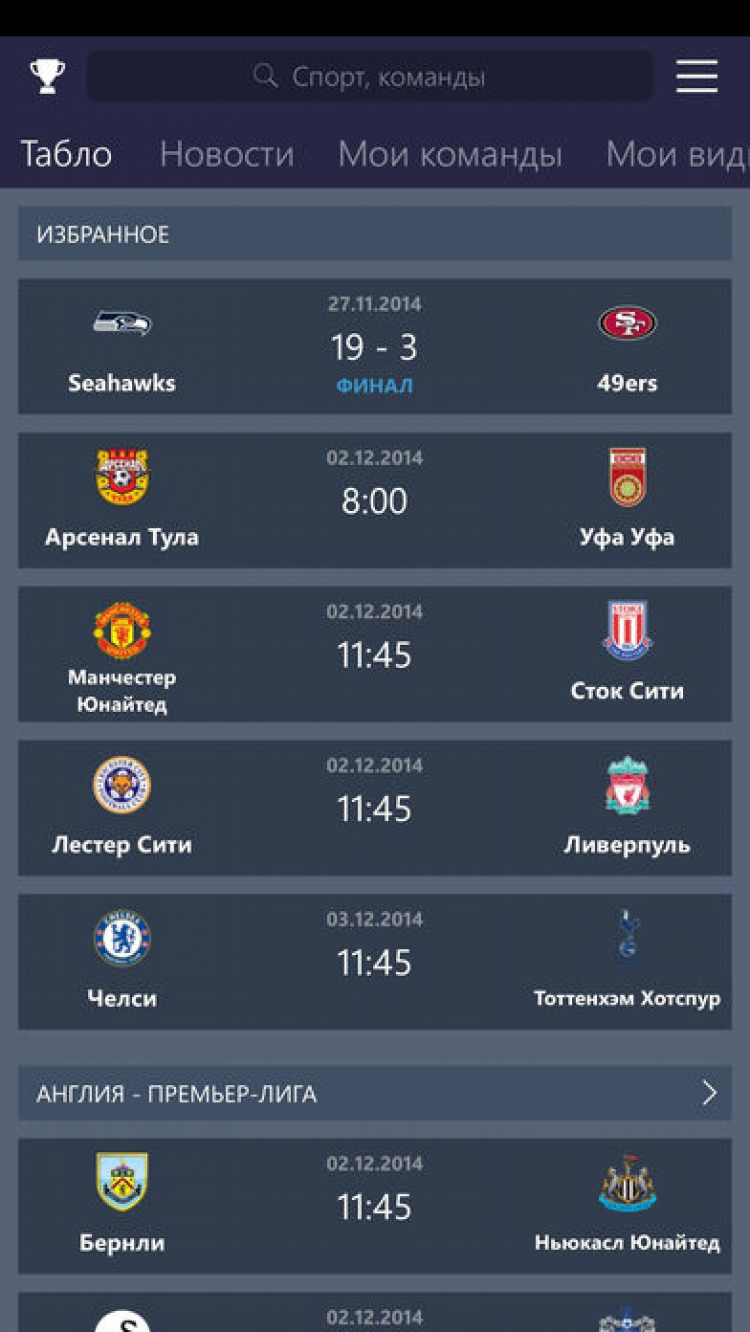Screen dimensions: 750x1332
Task: Tap the trophy icon in the header
Action: pos(47,77)
